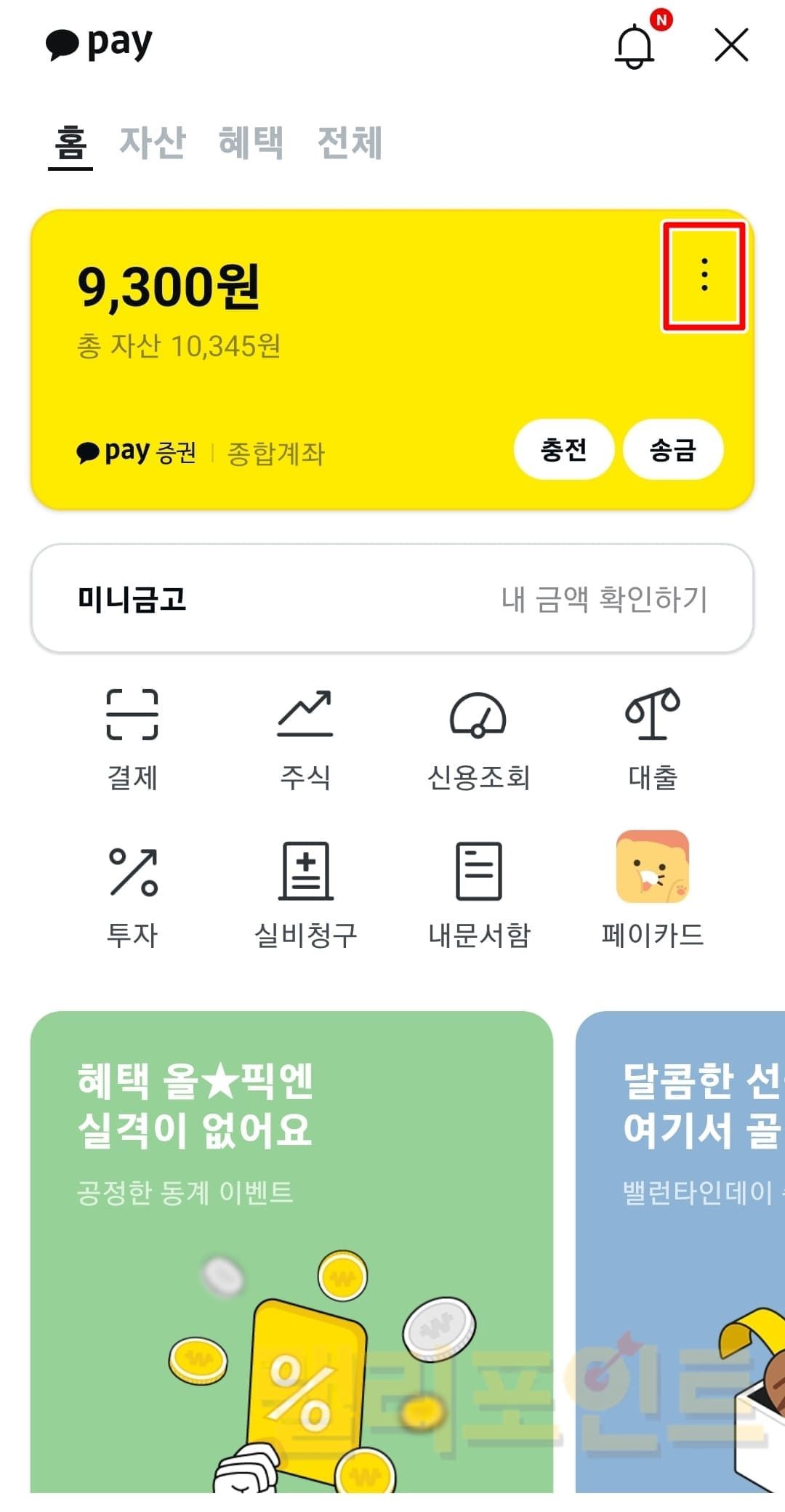Switch to the 전체 tab
The image size is (785, 1512).
pyautogui.click(x=350, y=142)
